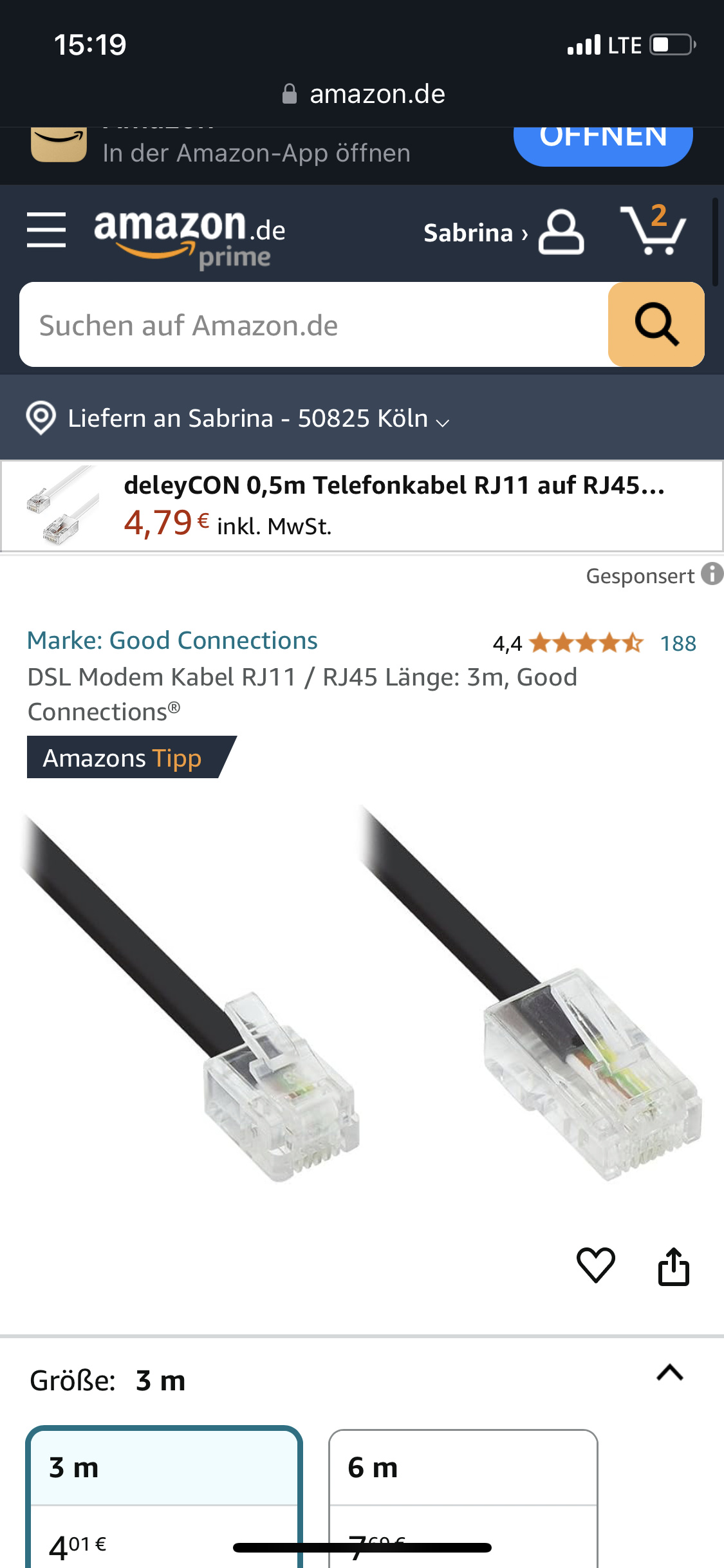
Task: Go to the Amazon.de home logo
Action: (190, 237)
